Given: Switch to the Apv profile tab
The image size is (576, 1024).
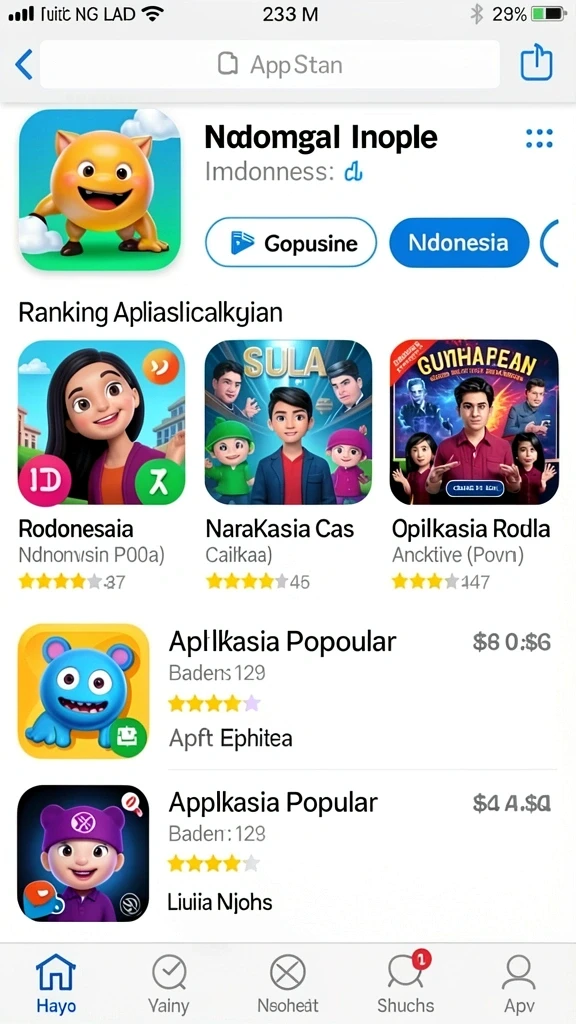Looking at the screenshot, I should tap(519, 984).
